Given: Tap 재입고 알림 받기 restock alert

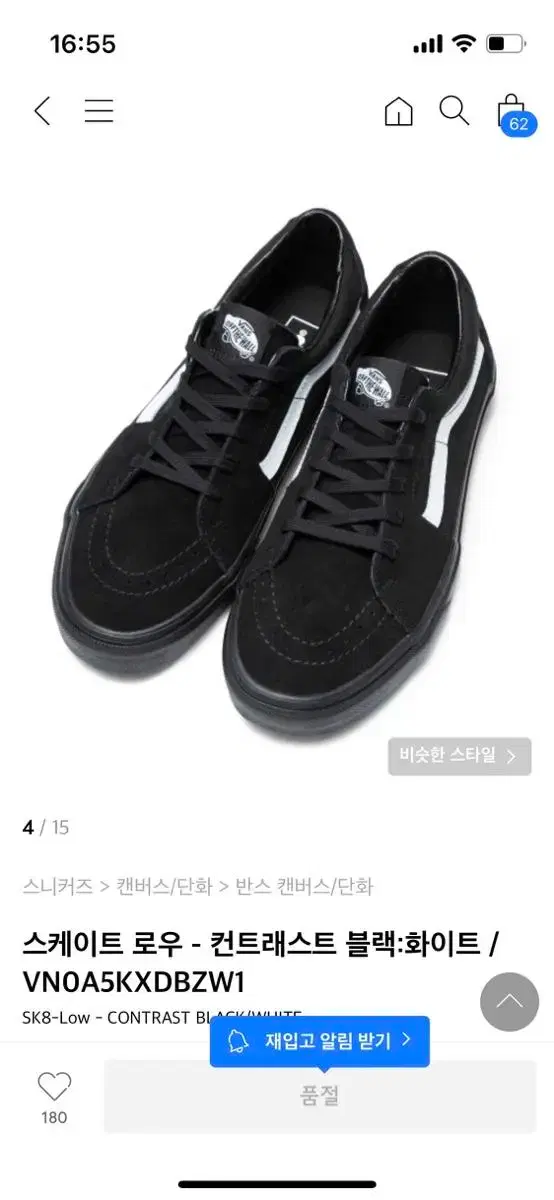Looking at the screenshot, I should (x=320, y=1041).
